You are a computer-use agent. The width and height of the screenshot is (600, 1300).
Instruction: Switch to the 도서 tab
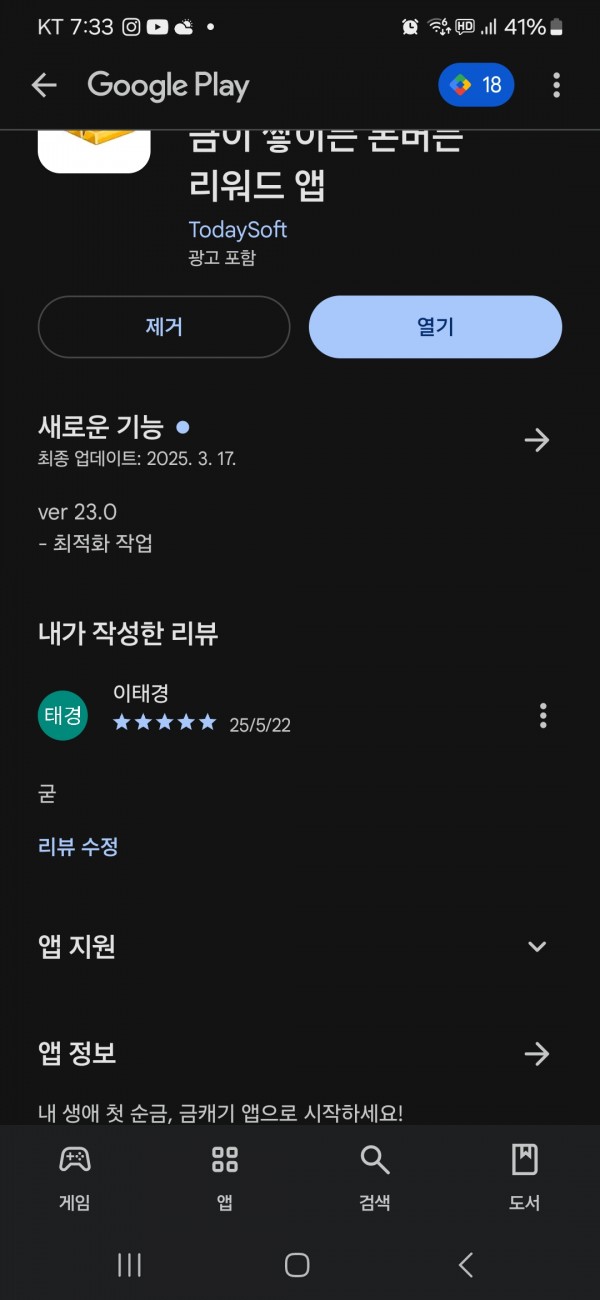[525, 1178]
